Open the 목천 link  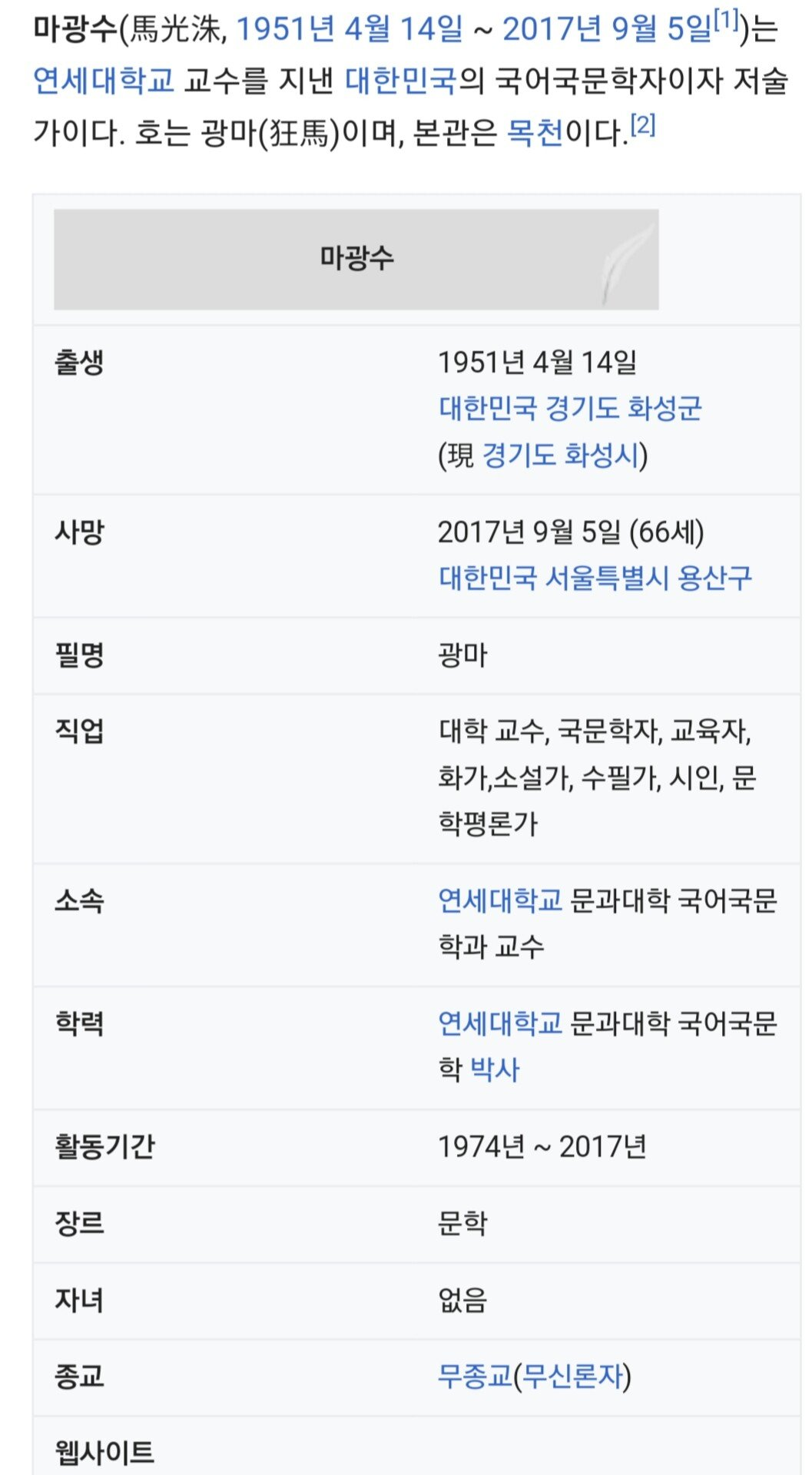pyautogui.click(x=535, y=134)
